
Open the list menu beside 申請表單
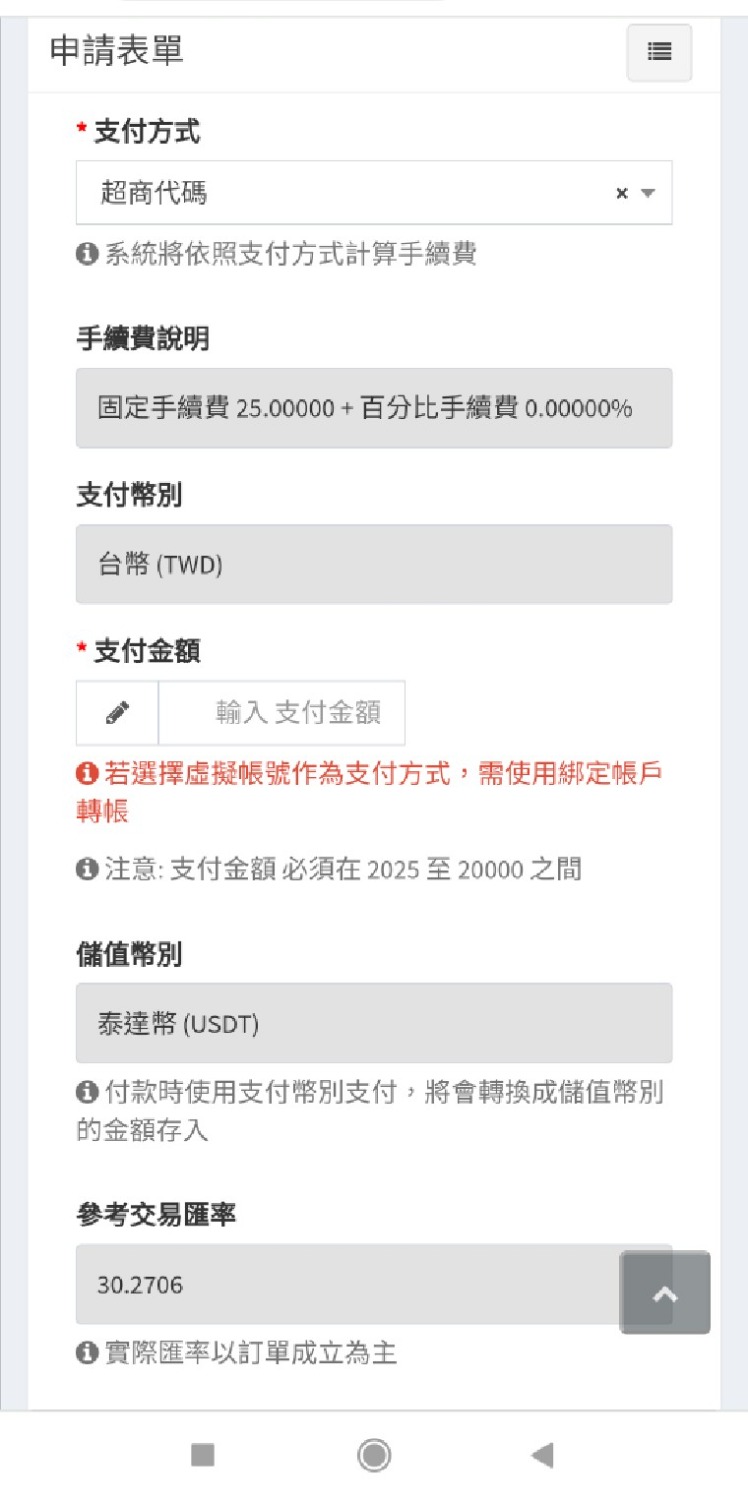click(x=659, y=53)
